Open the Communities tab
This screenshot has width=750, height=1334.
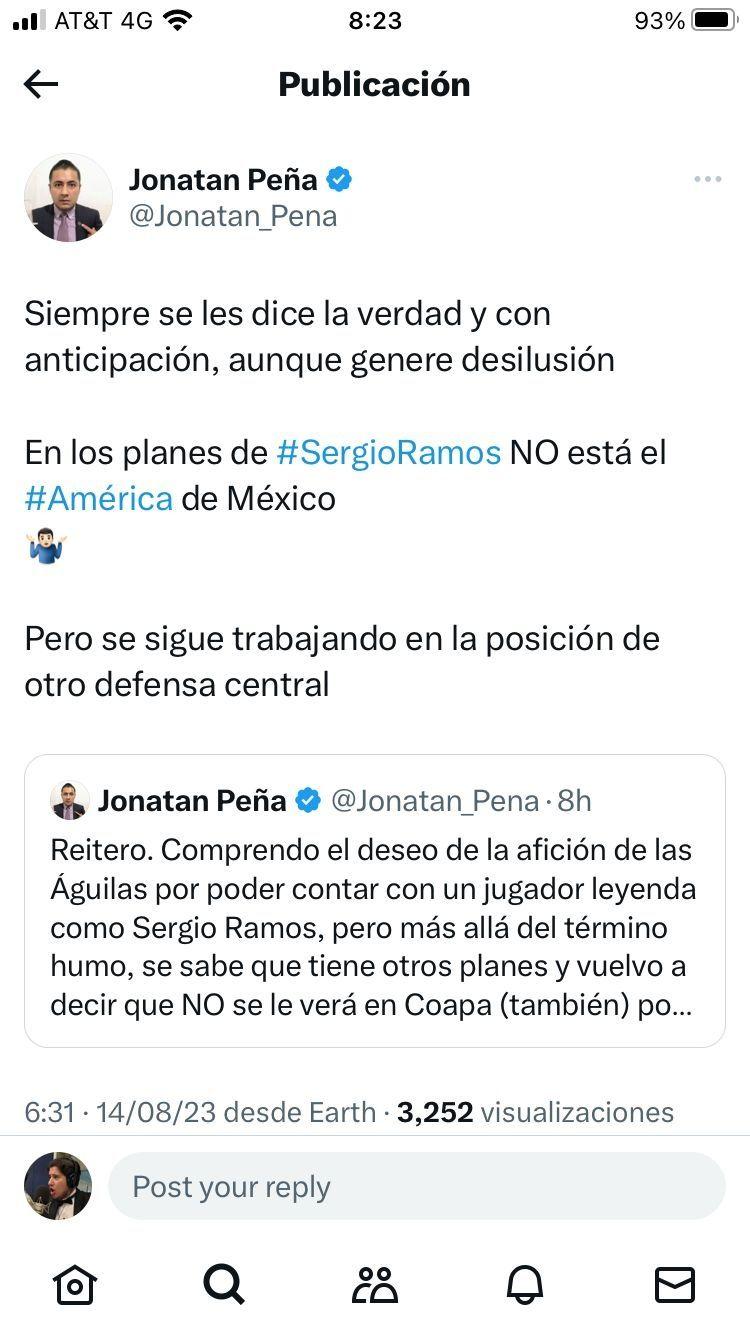[x=375, y=1285]
